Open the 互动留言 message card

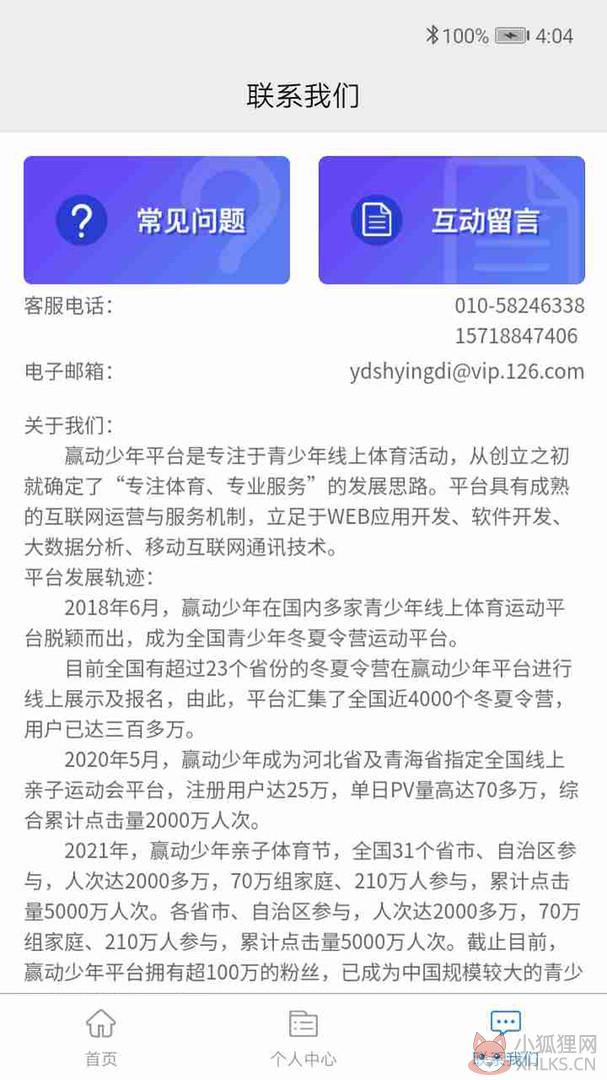(x=451, y=220)
